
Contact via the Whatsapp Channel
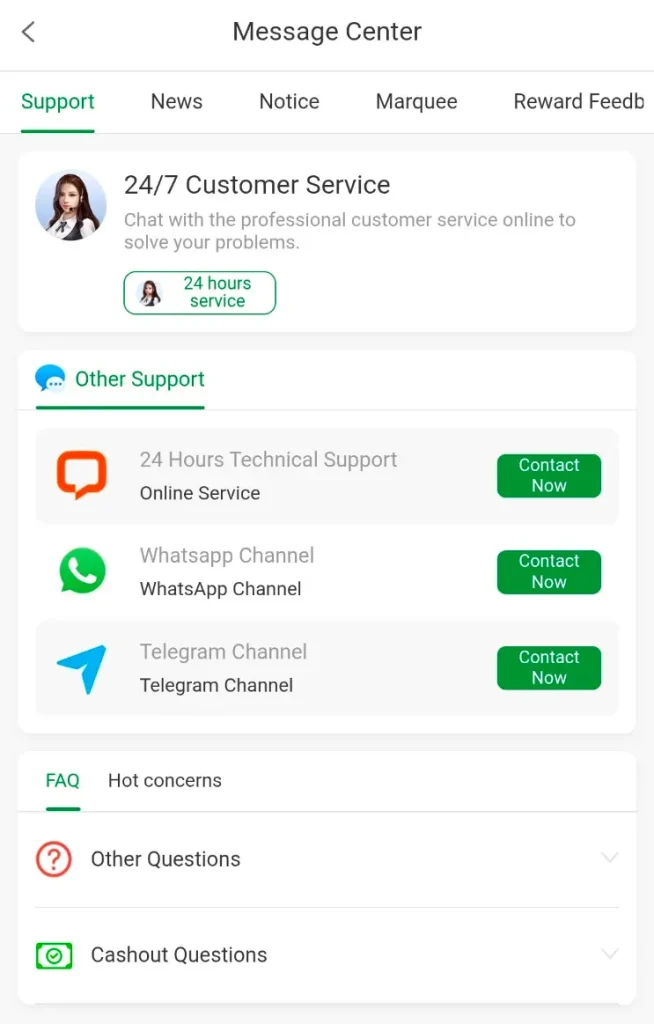(548, 572)
